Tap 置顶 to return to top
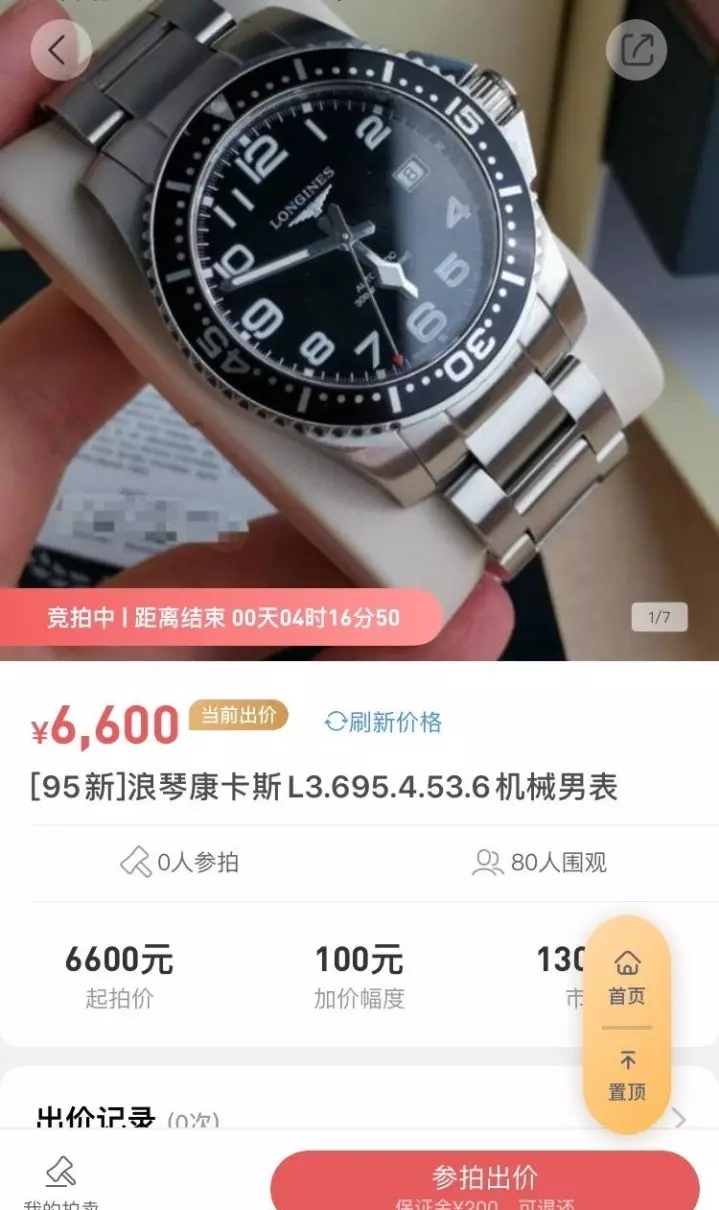The height and width of the screenshot is (1210, 719). click(627, 1075)
